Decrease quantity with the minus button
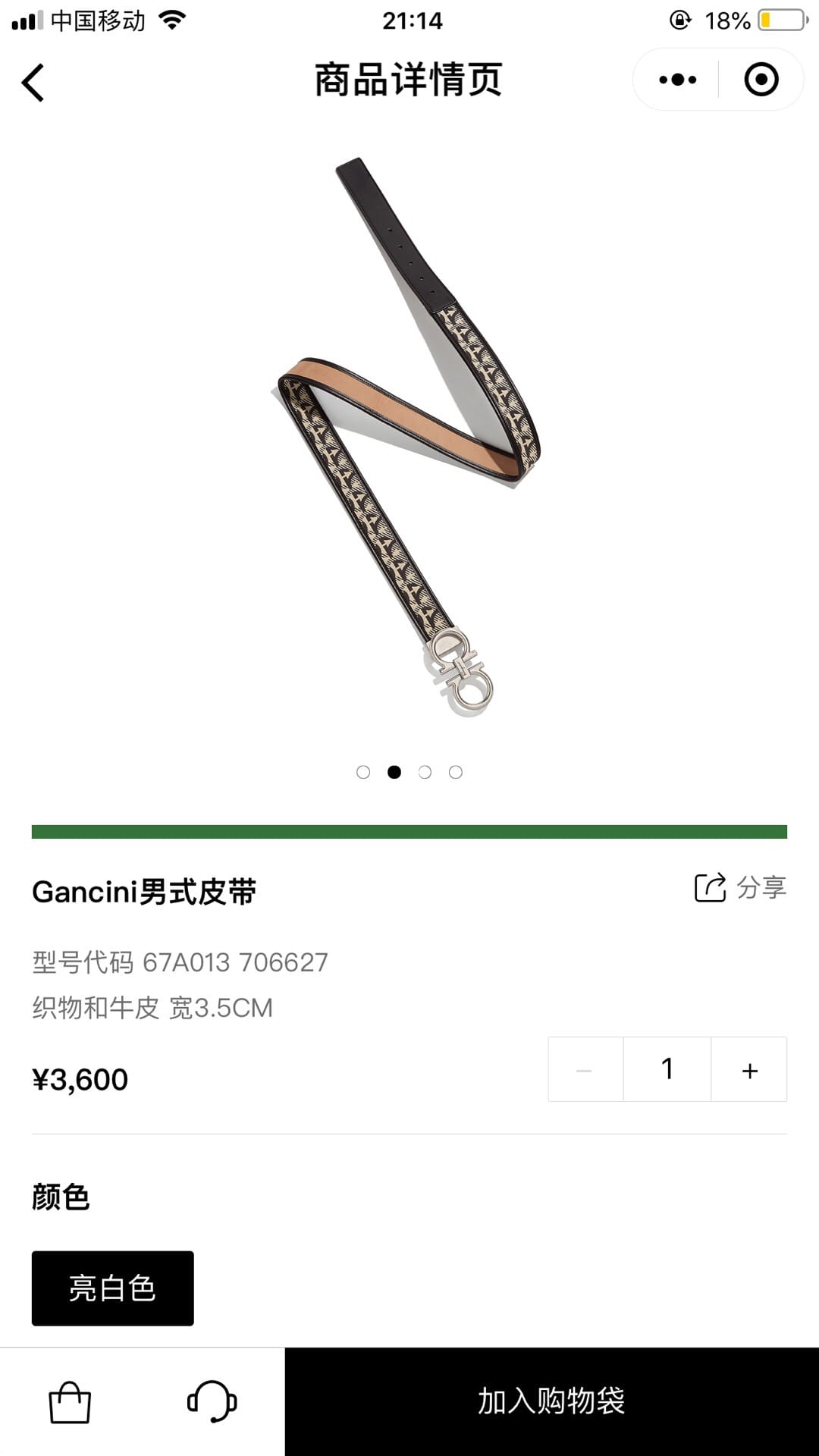Screen dimensions: 819x1456 pos(585,1070)
